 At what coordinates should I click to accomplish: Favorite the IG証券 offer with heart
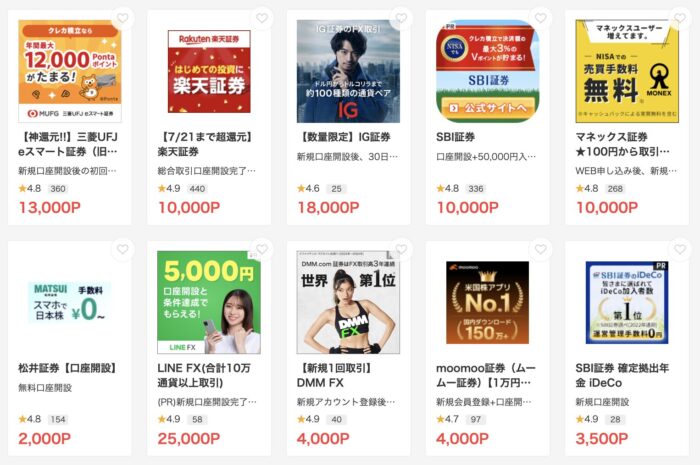tap(401, 18)
